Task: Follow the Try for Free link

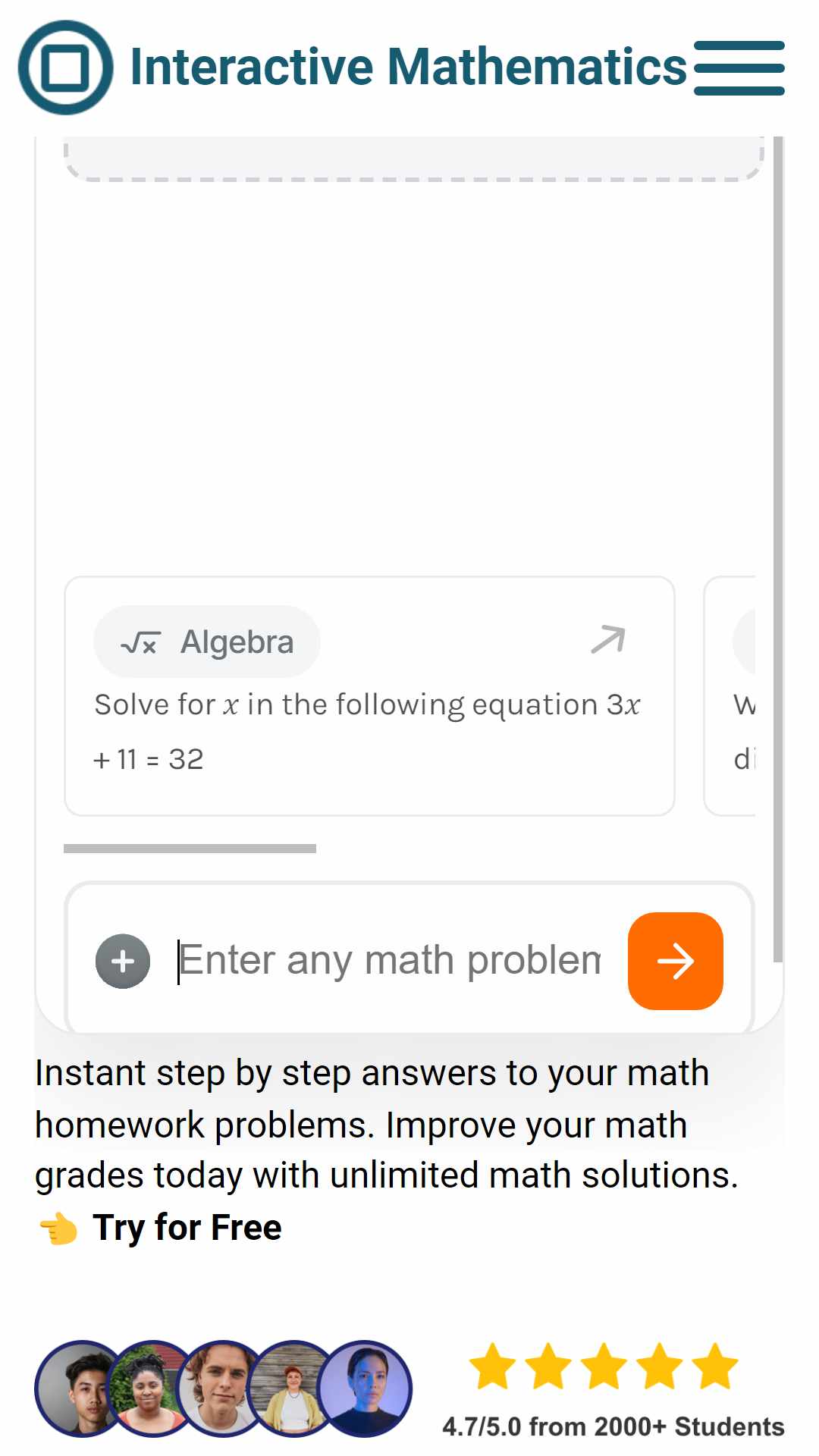Action: tap(187, 1227)
